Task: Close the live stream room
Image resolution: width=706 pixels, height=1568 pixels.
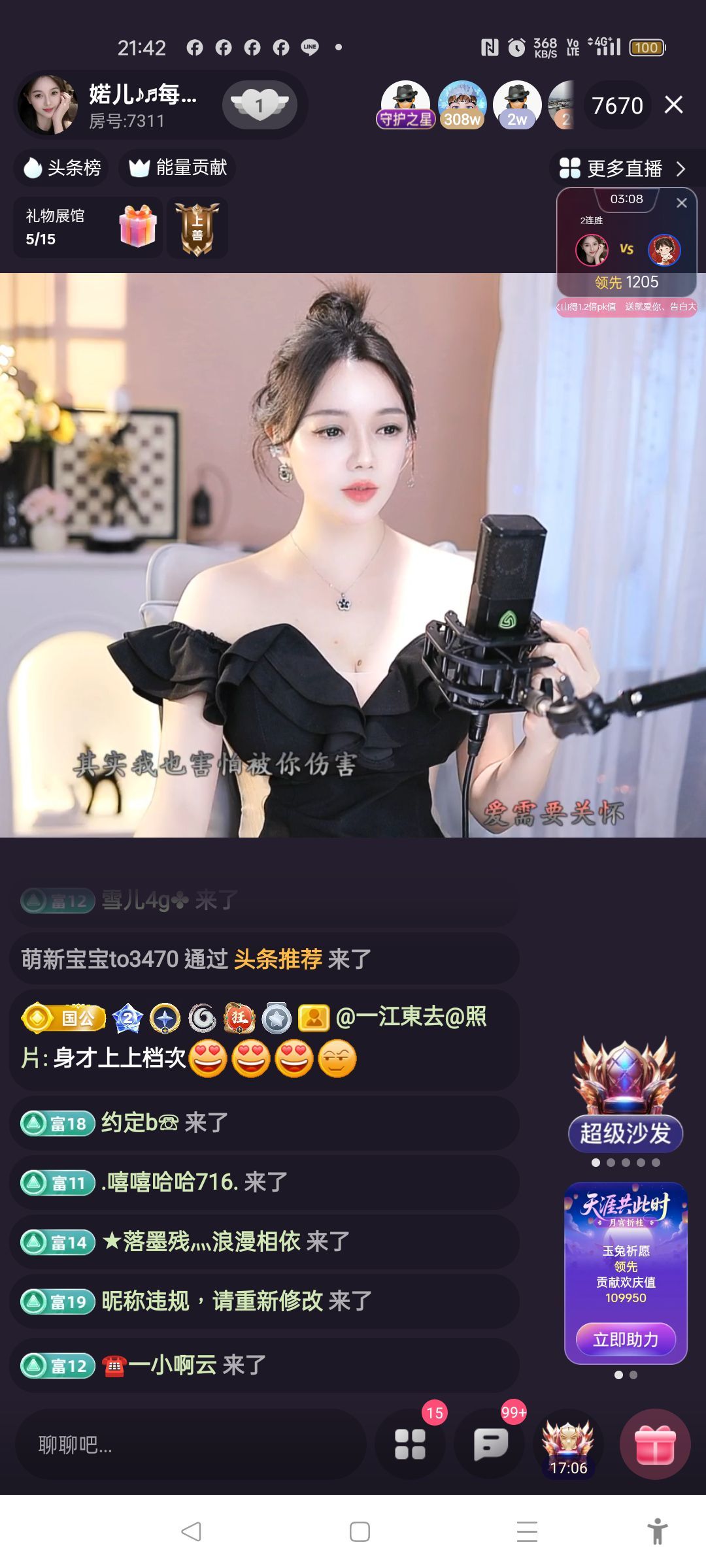Action: [673, 105]
